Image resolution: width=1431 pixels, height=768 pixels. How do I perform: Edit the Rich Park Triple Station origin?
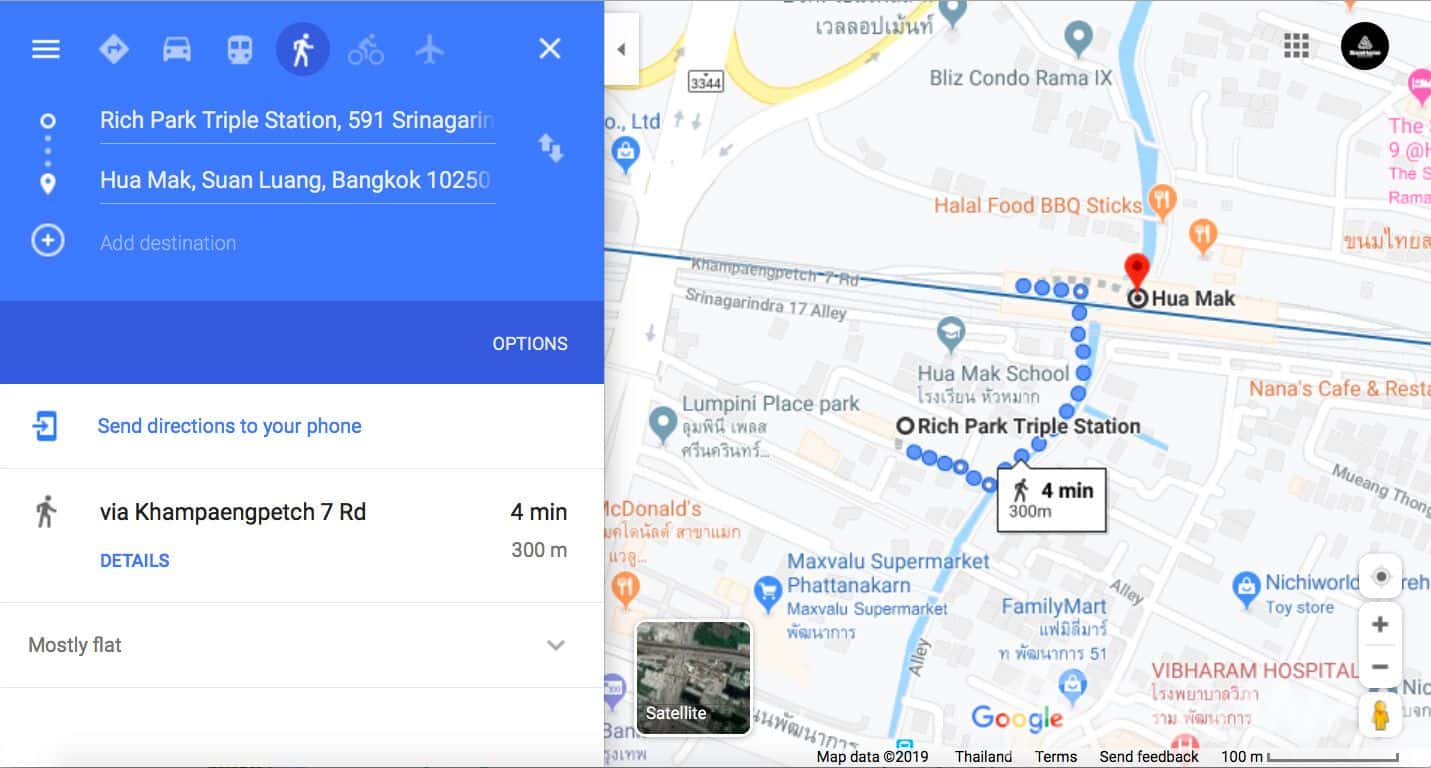(297, 121)
